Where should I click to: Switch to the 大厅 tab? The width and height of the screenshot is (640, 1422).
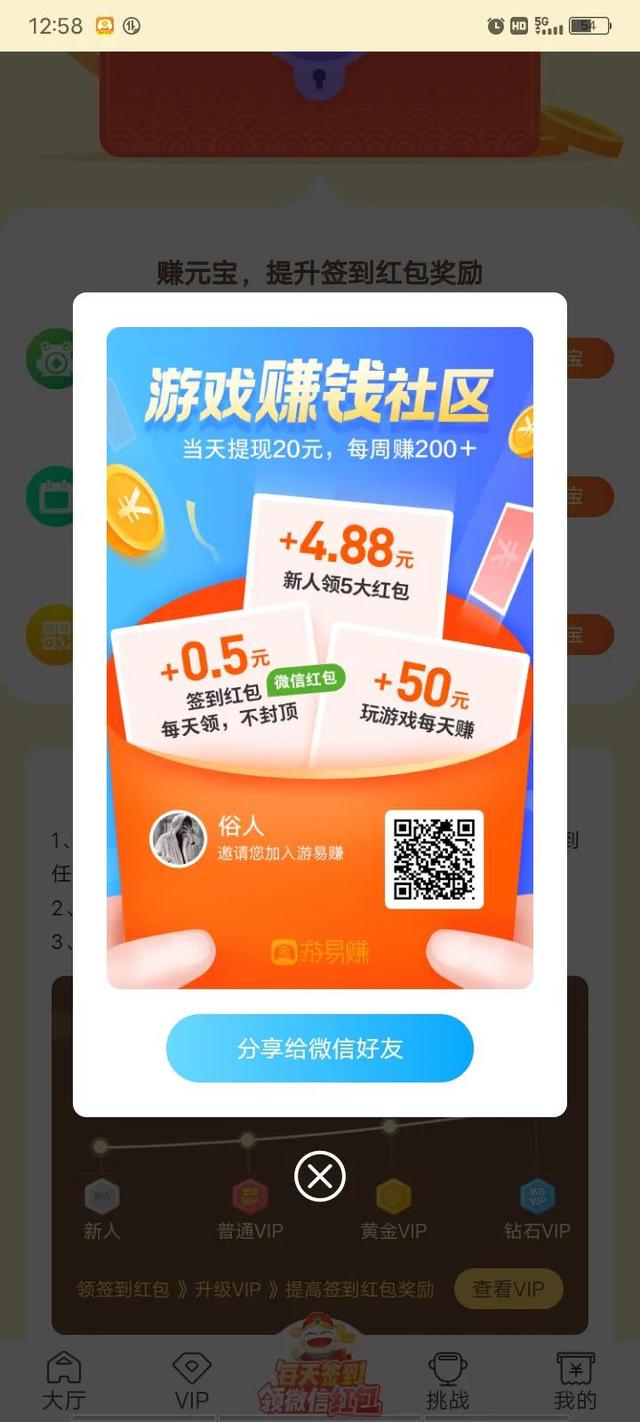point(64,1380)
